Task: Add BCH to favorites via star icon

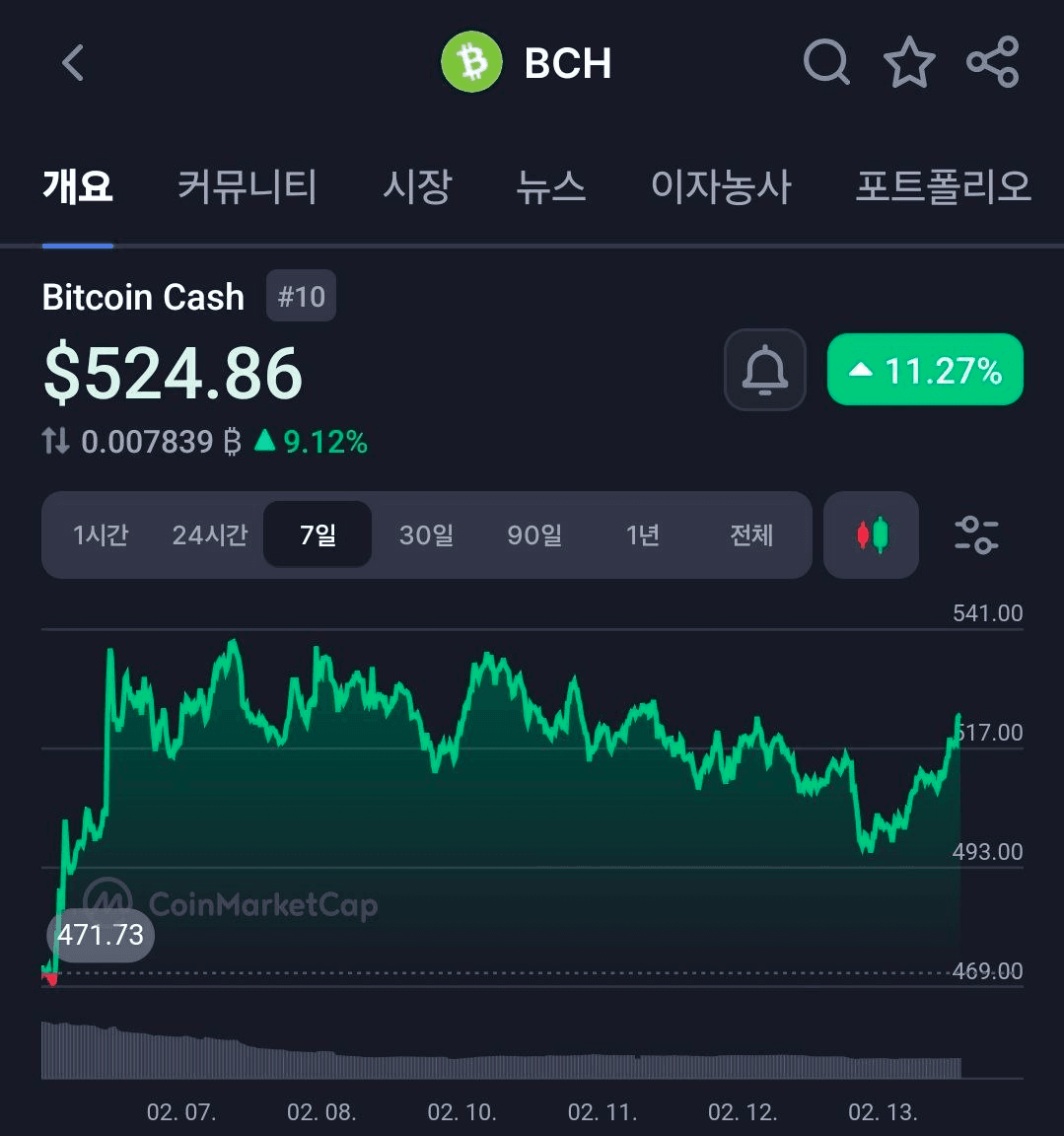Action: [909, 61]
